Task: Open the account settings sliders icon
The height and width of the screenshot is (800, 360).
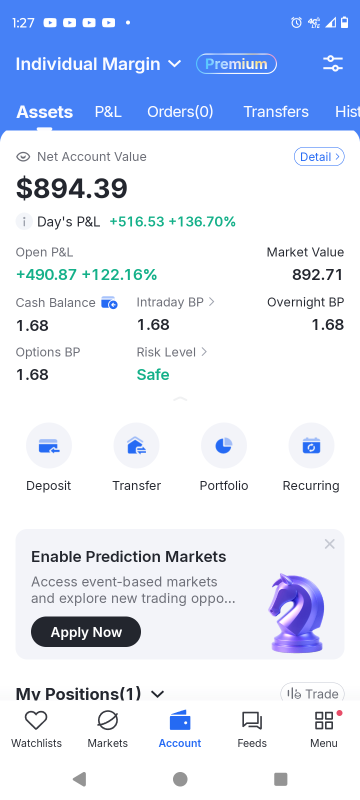Action: (x=332, y=64)
